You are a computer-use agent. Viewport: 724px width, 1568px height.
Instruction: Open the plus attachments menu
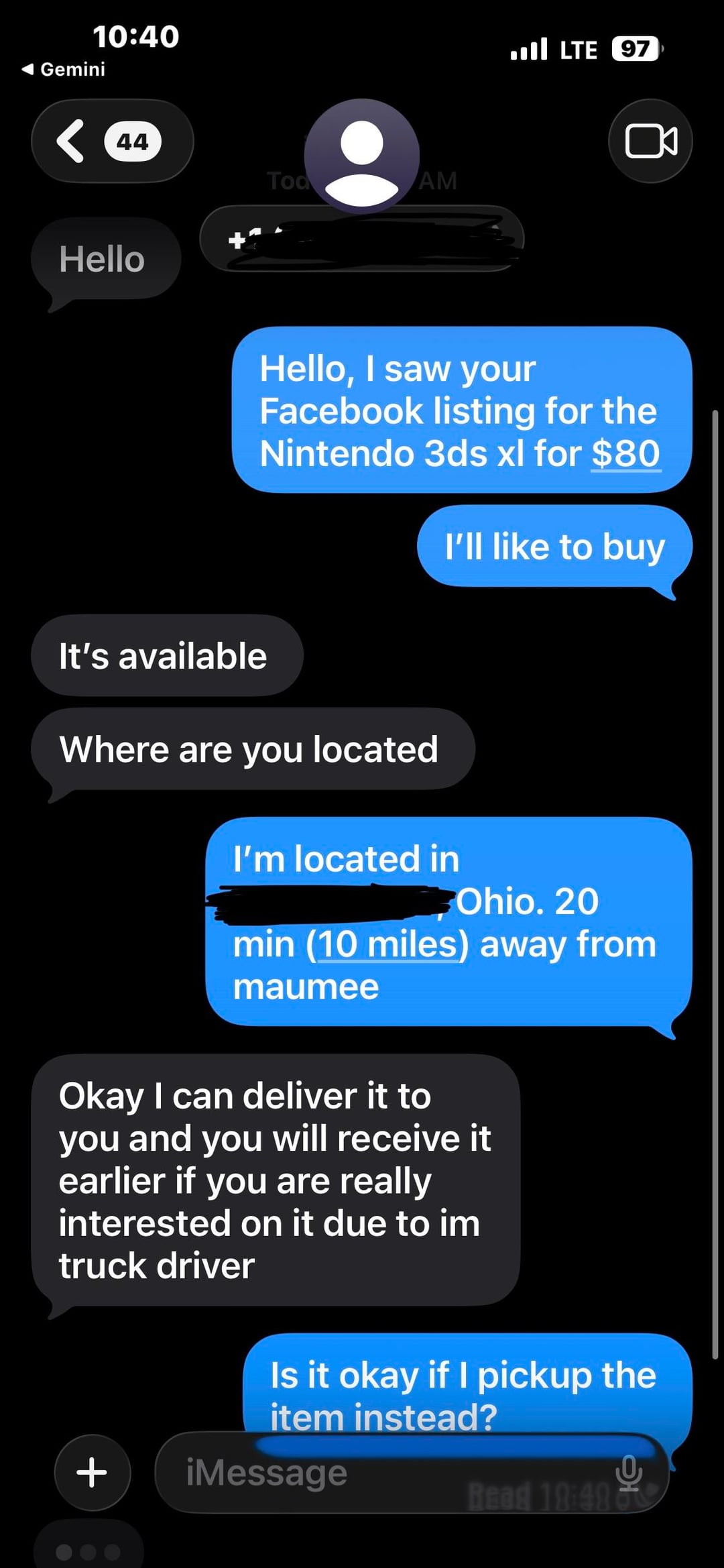point(93,1472)
